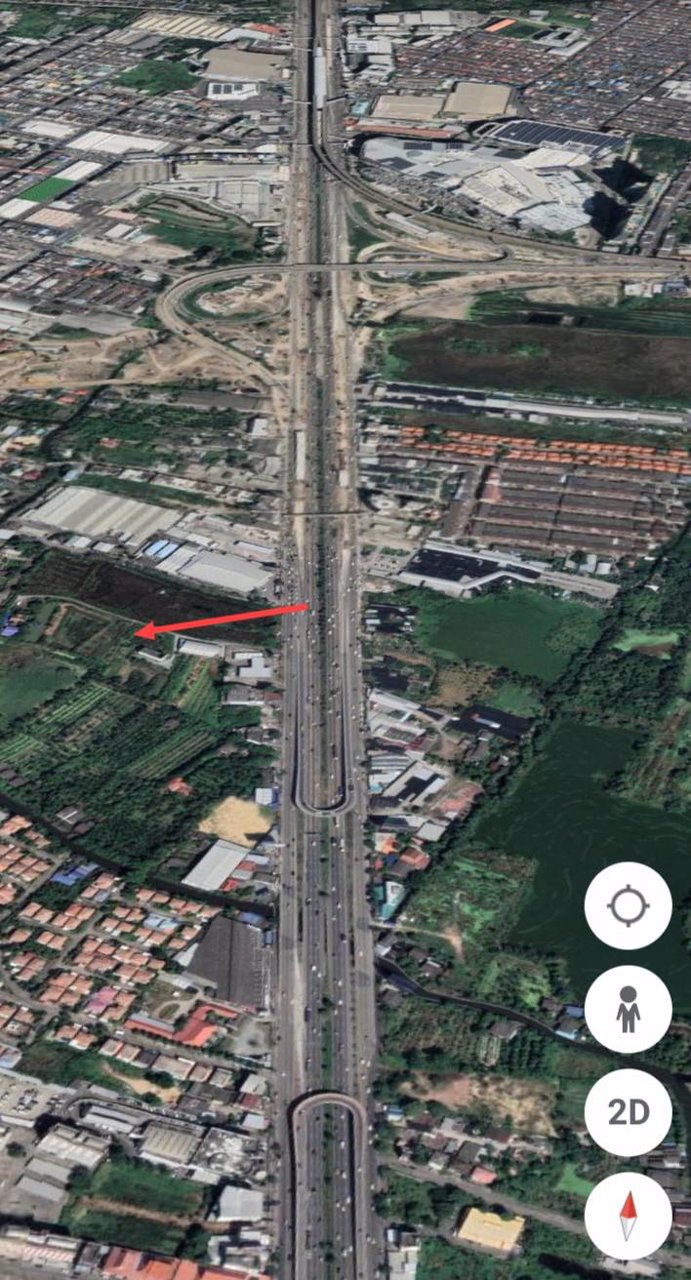Open Street View with the pegman button

coord(628,1009)
